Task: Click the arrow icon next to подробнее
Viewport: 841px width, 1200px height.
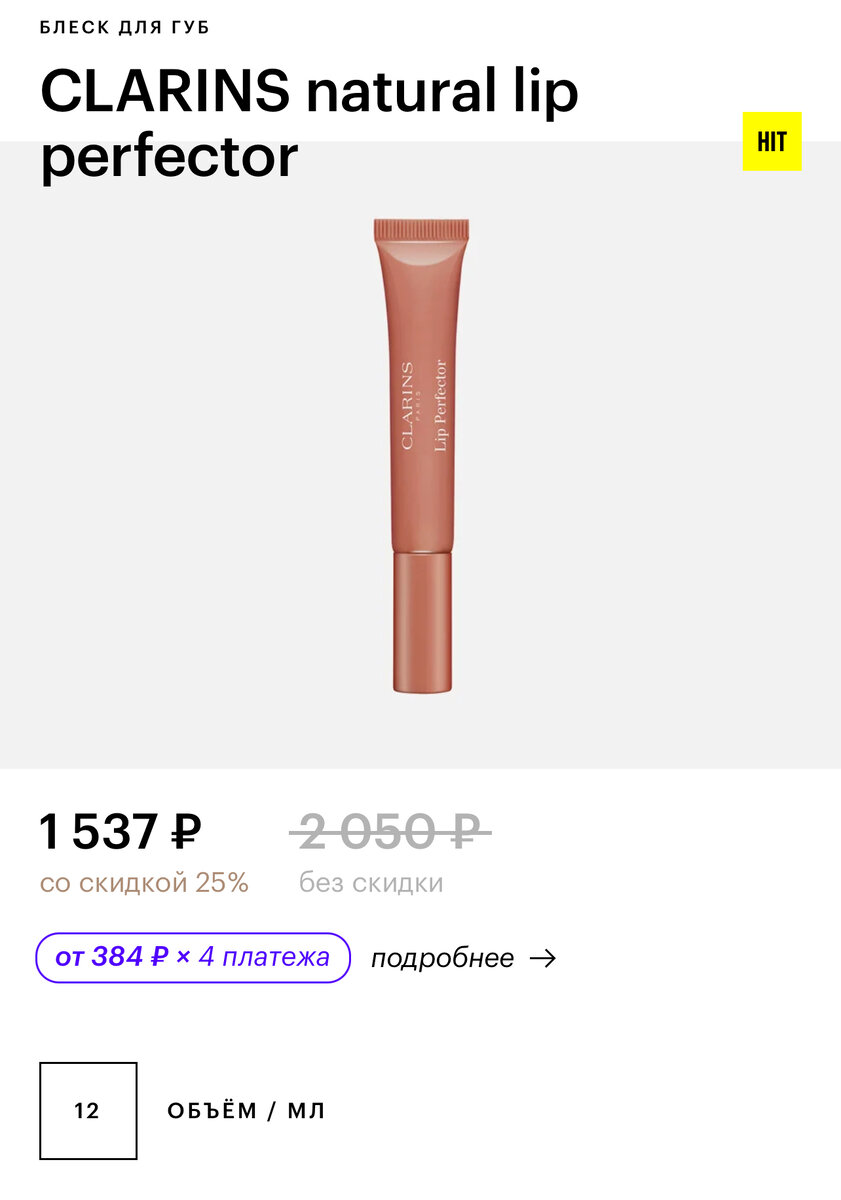Action: click(545, 958)
